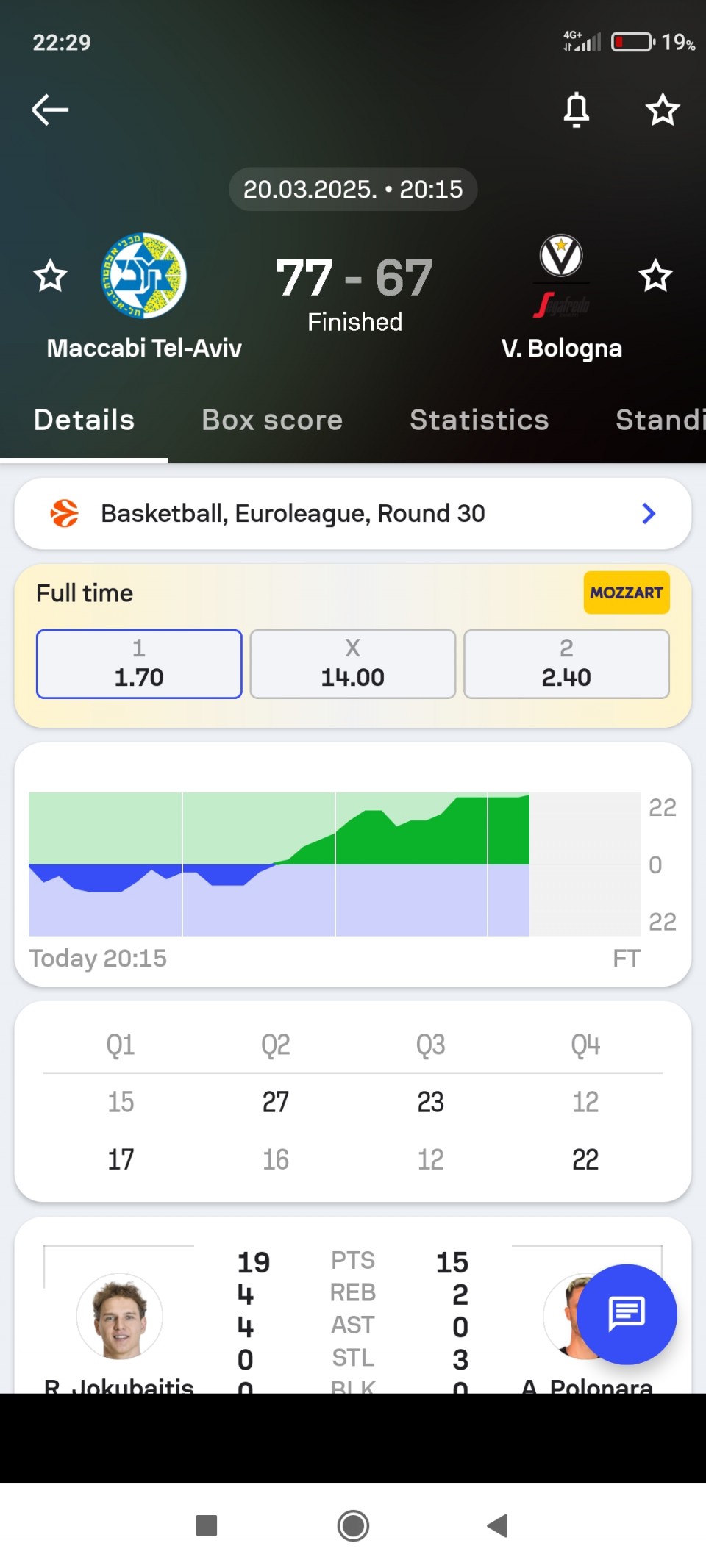The width and height of the screenshot is (706, 1568).
Task: Open R. Jokubaitis player profile
Action: tap(119, 1316)
